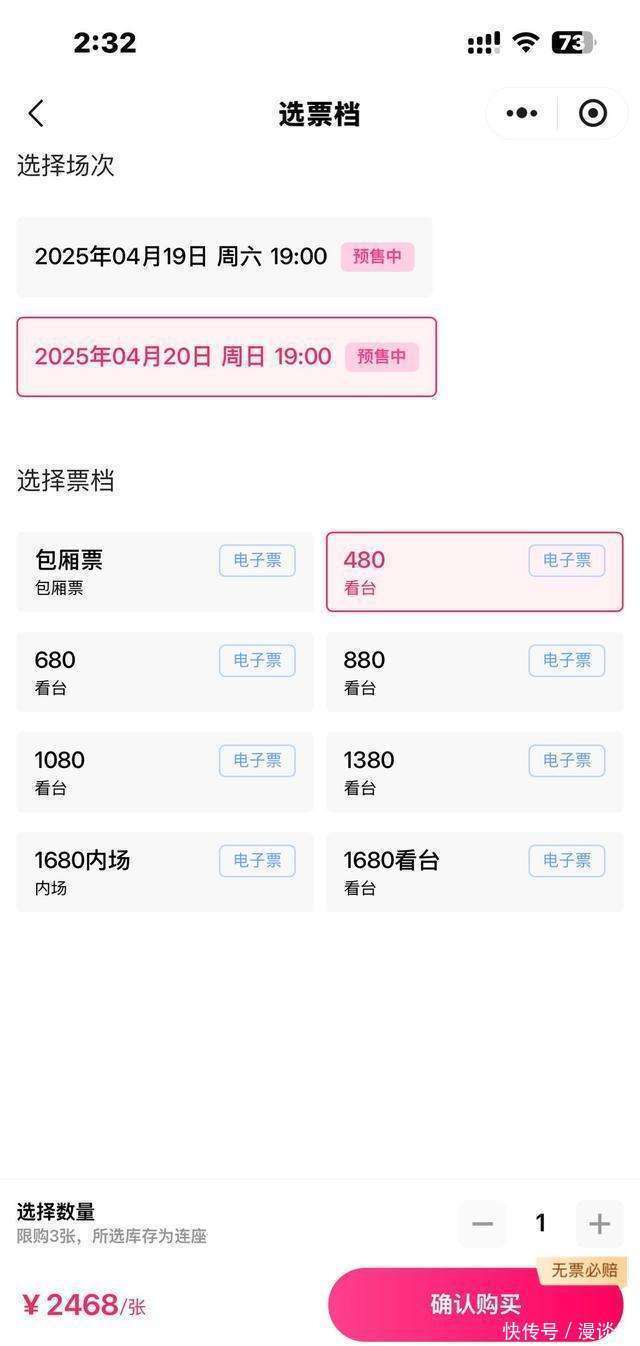
Task: Choose the 1380 看台 ticket tier
Action: [x=475, y=772]
